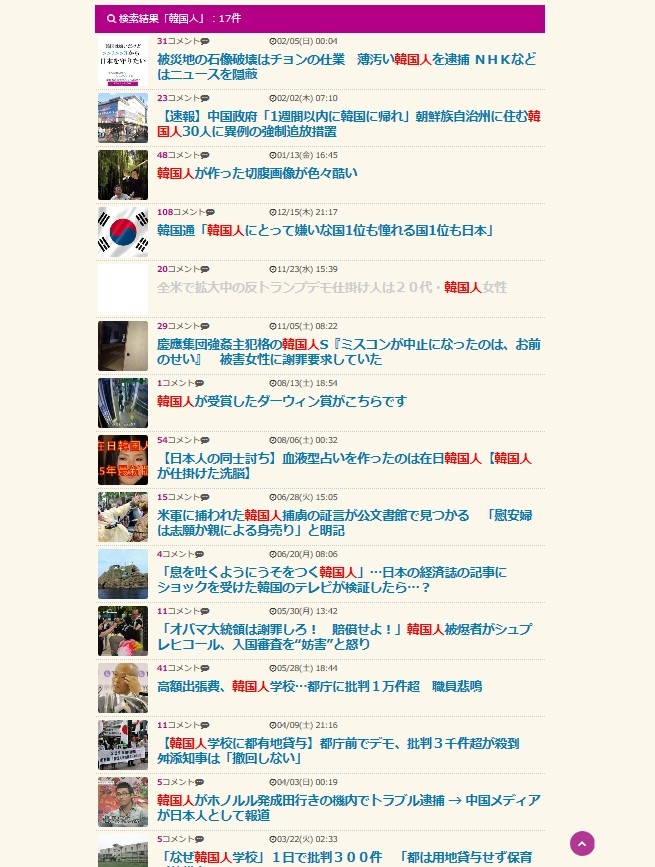
Task: Jump back to the top of the page
Action: pyautogui.click(x=582, y=843)
